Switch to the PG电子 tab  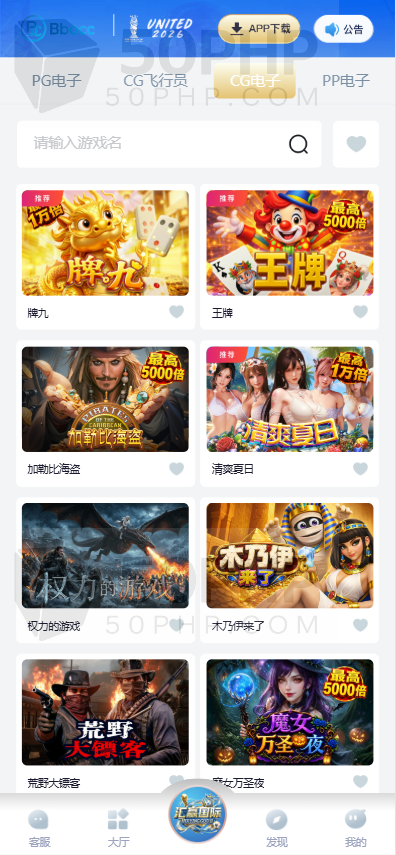tap(57, 81)
